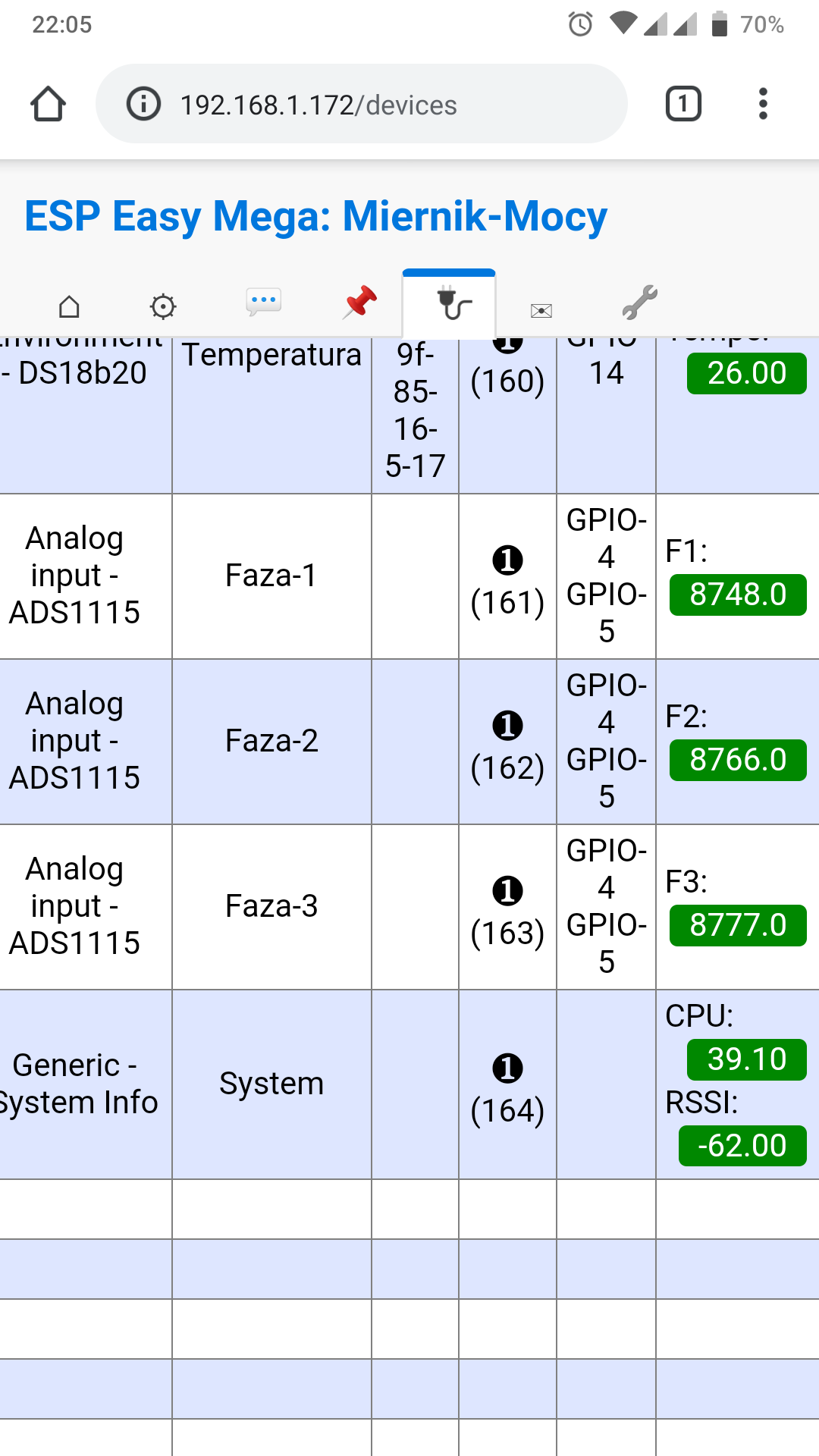Switch to the Tools wrench tab

[x=639, y=303]
